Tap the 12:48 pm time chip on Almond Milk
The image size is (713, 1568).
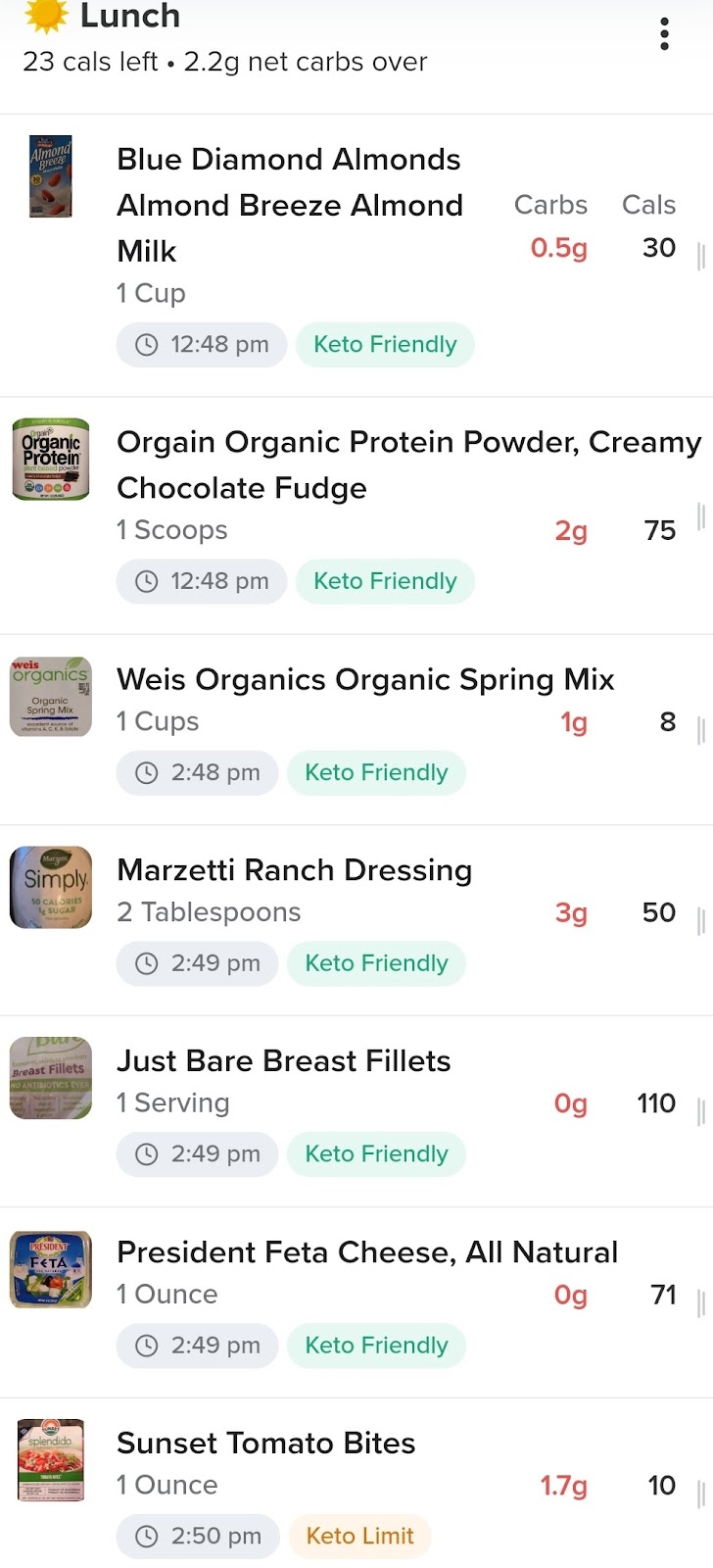click(x=202, y=345)
